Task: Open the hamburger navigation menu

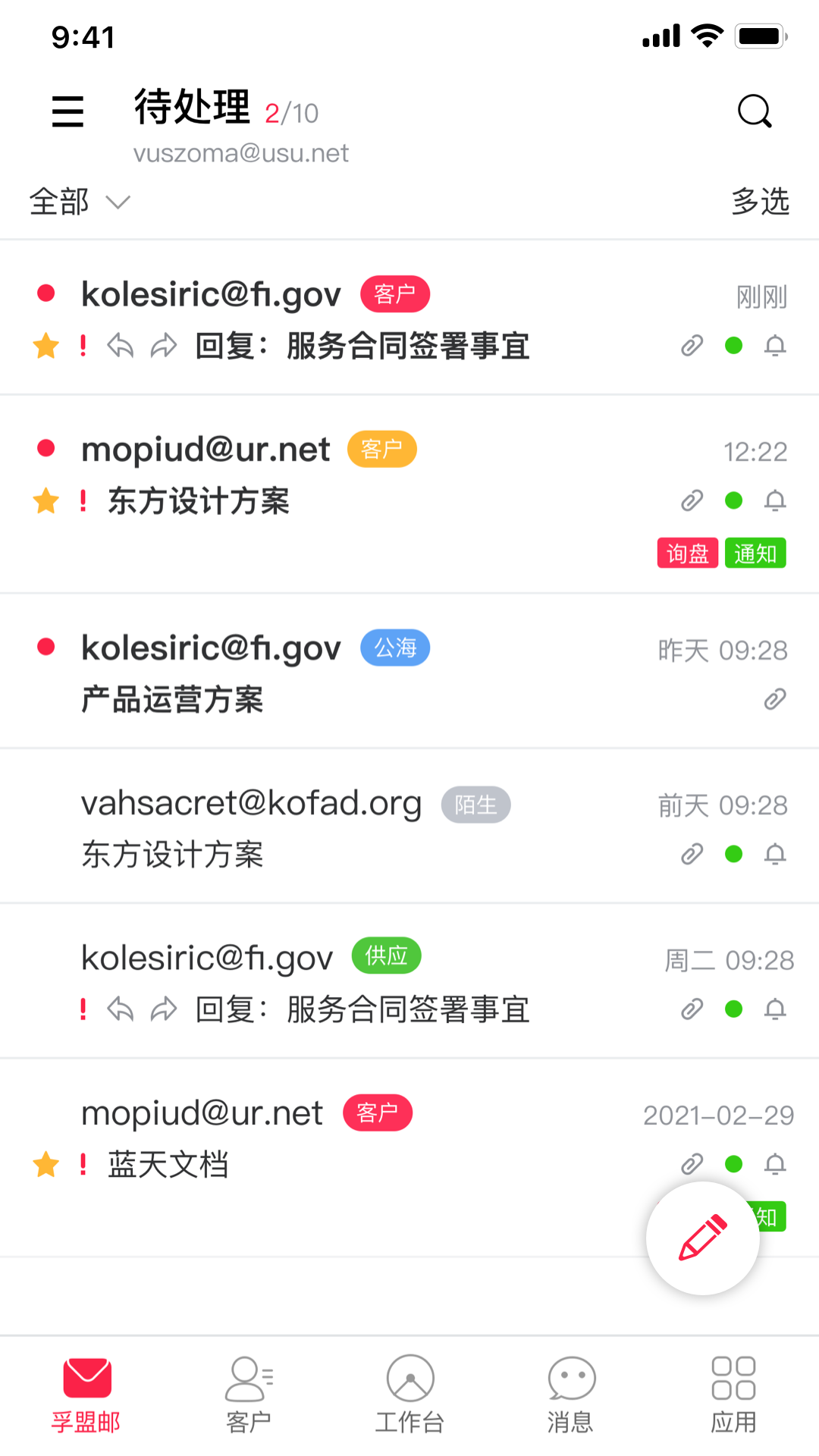Action: pyautogui.click(x=67, y=111)
